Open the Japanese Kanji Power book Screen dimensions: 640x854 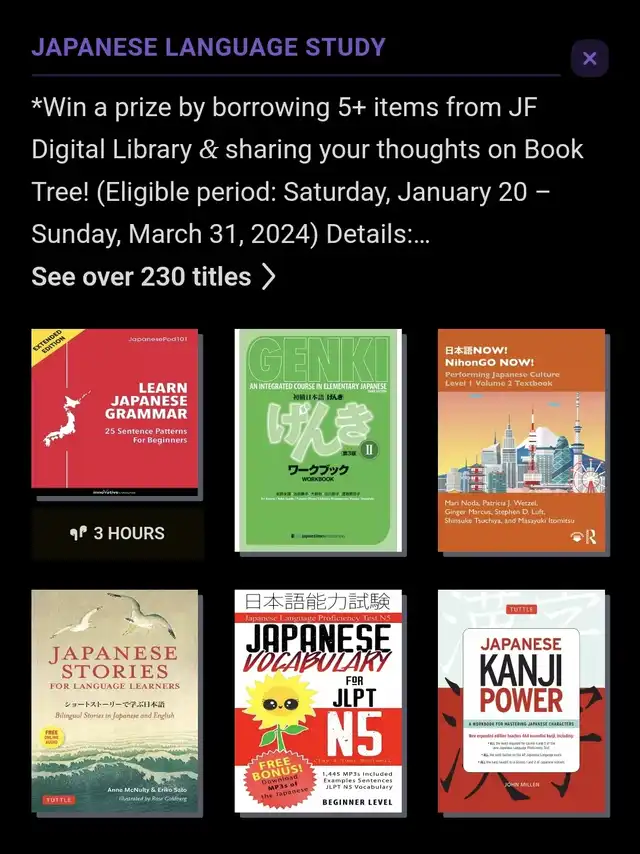tap(521, 698)
